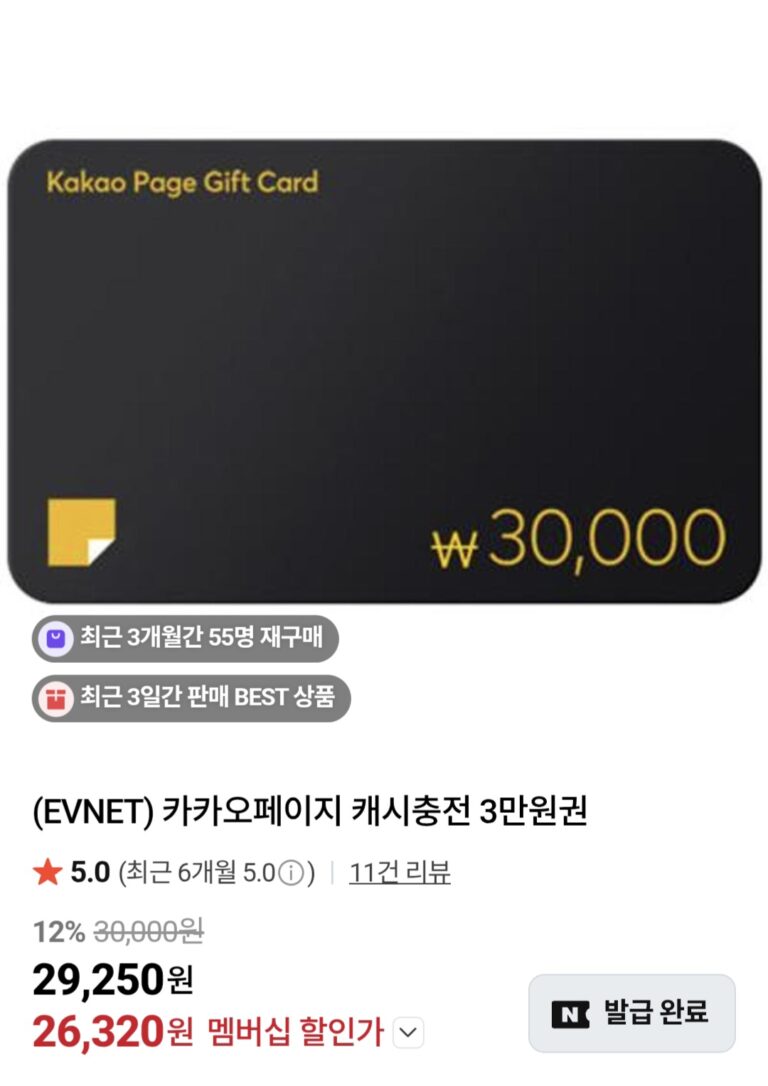768x1086 pixels.
Task: Expand the 멤버십 할인가 price details chevron
Action: [408, 1032]
